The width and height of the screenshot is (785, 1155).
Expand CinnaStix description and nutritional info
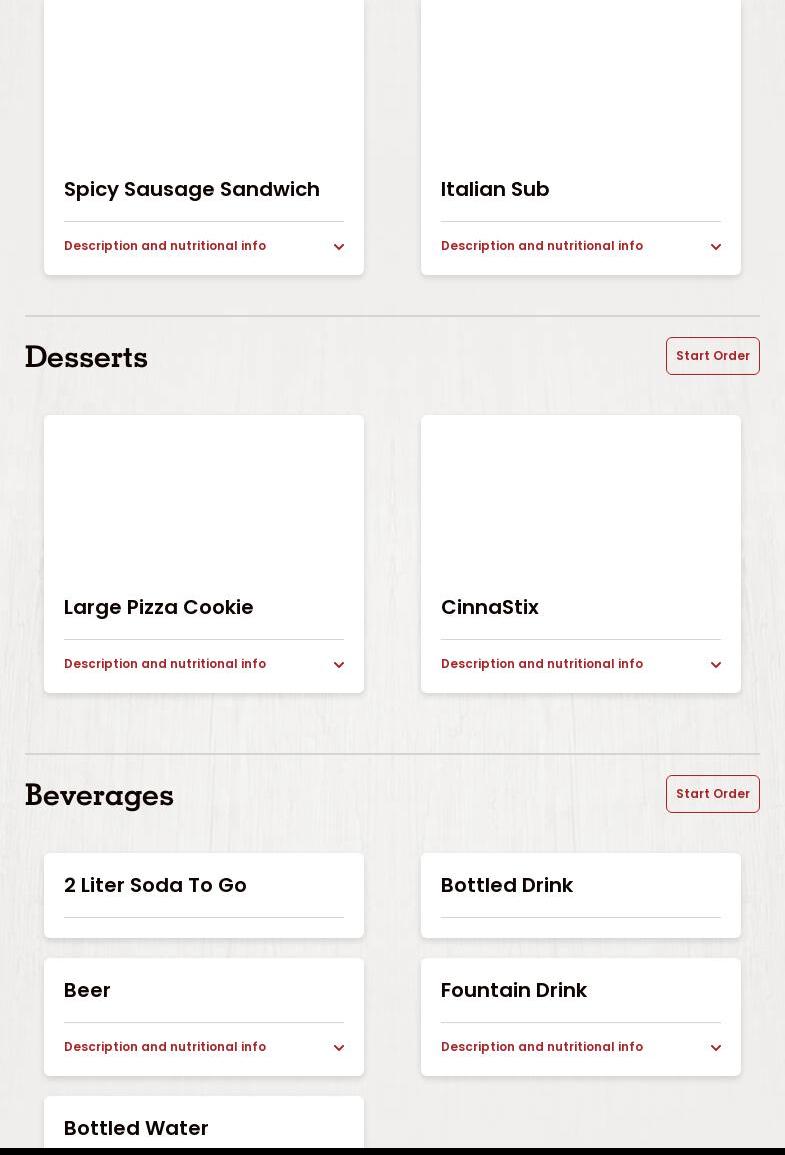[580, 664]
